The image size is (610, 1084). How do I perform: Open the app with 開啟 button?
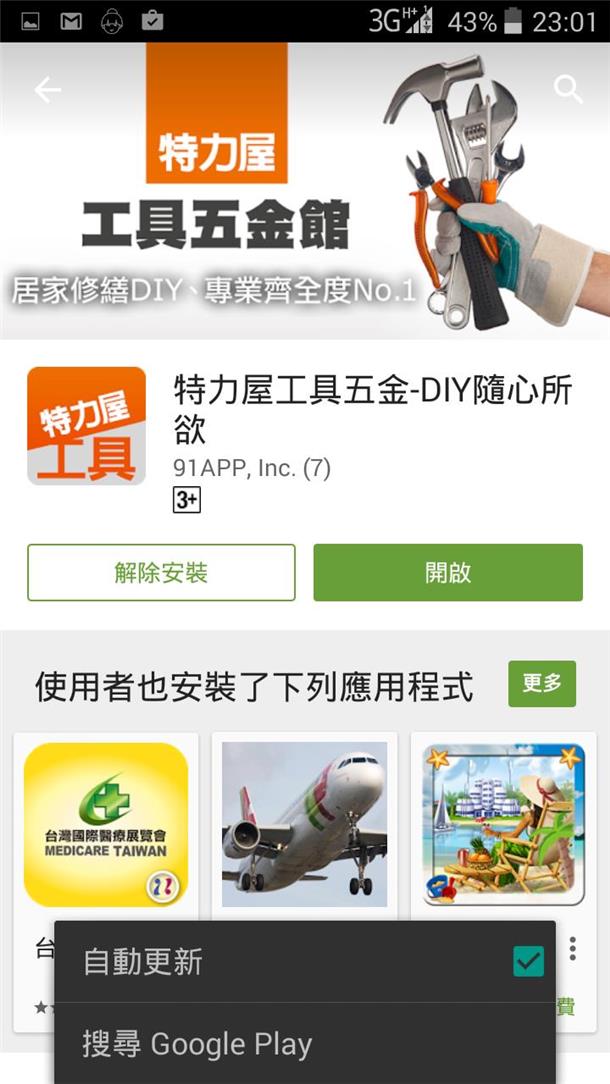click(x=447, y=573)
